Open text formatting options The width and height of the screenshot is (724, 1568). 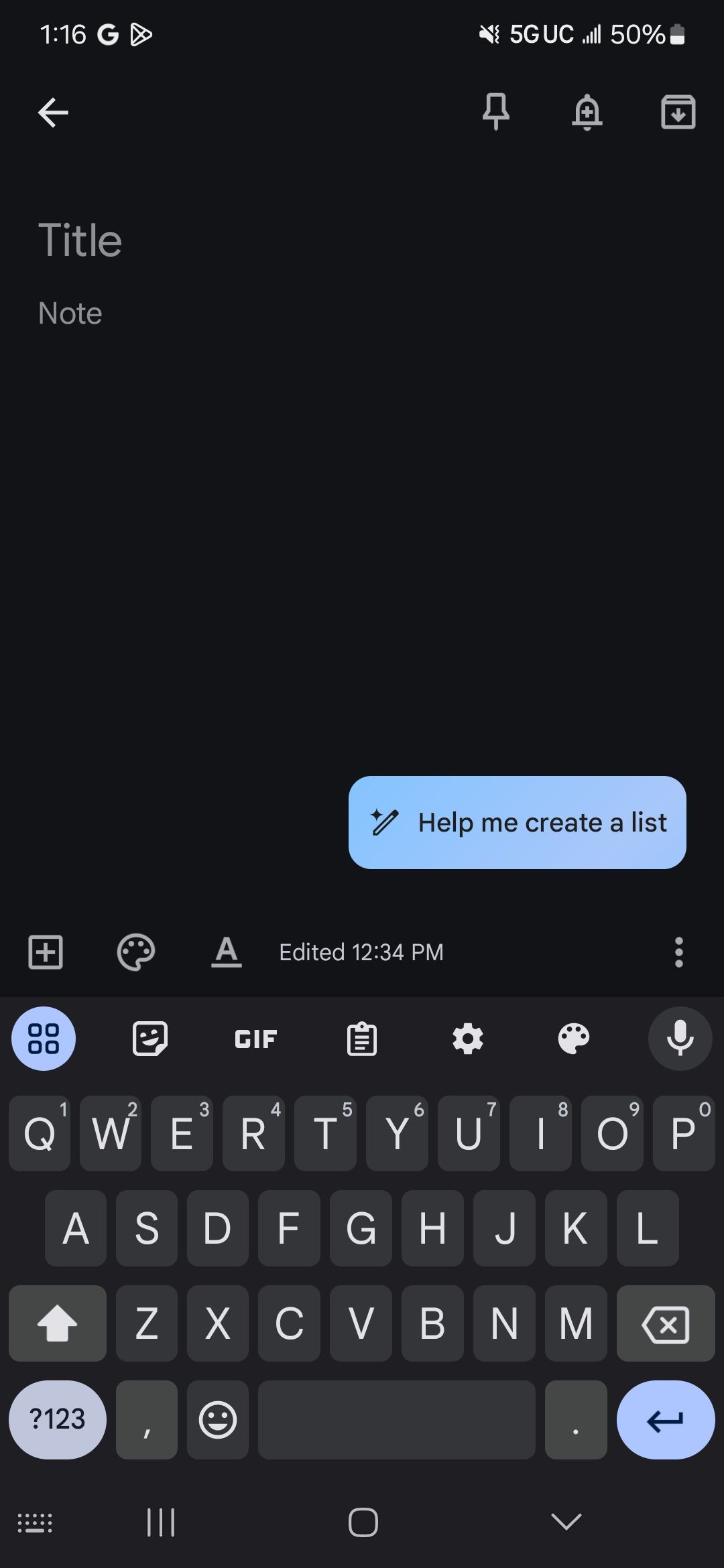click(227, 952)
